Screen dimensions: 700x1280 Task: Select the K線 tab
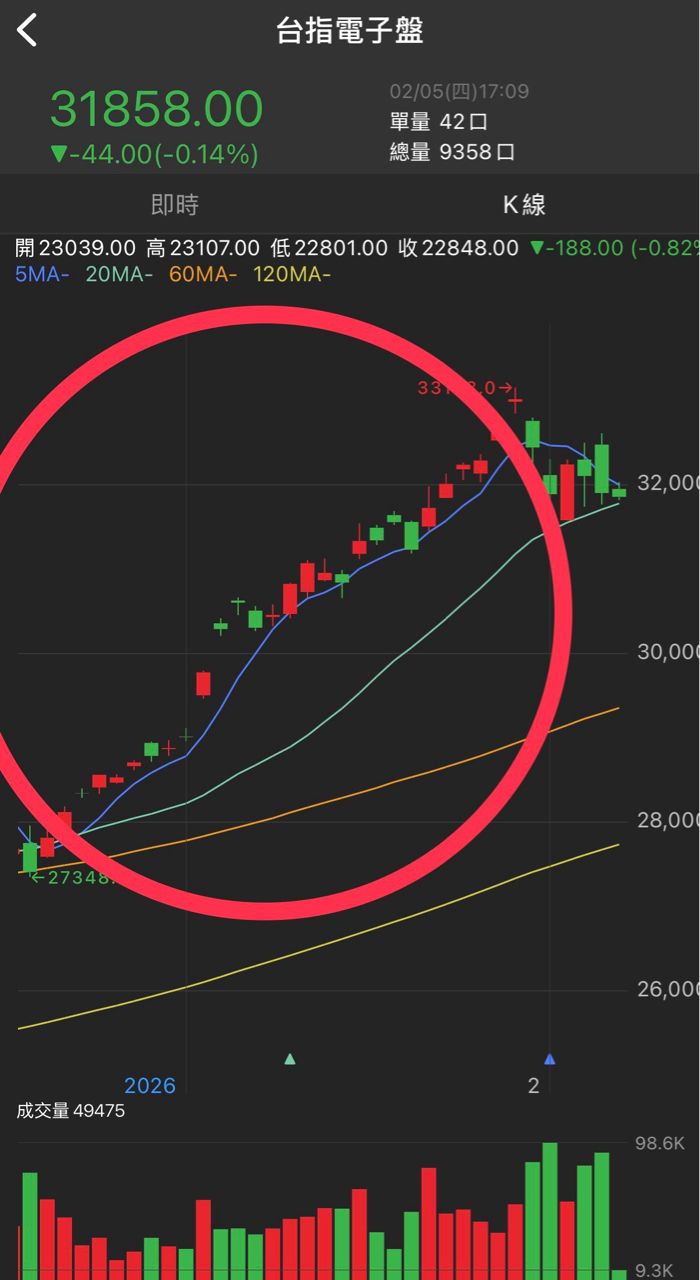(524, 205)
